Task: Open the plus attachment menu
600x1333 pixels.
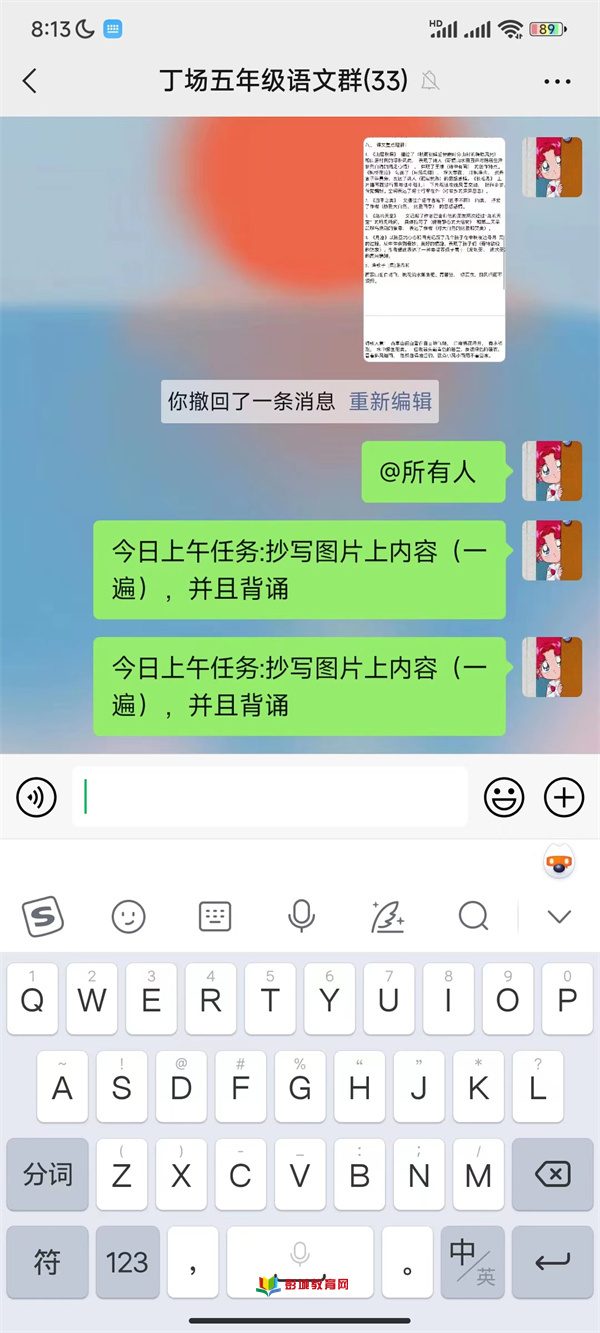Action: click(x=564, y=797)
